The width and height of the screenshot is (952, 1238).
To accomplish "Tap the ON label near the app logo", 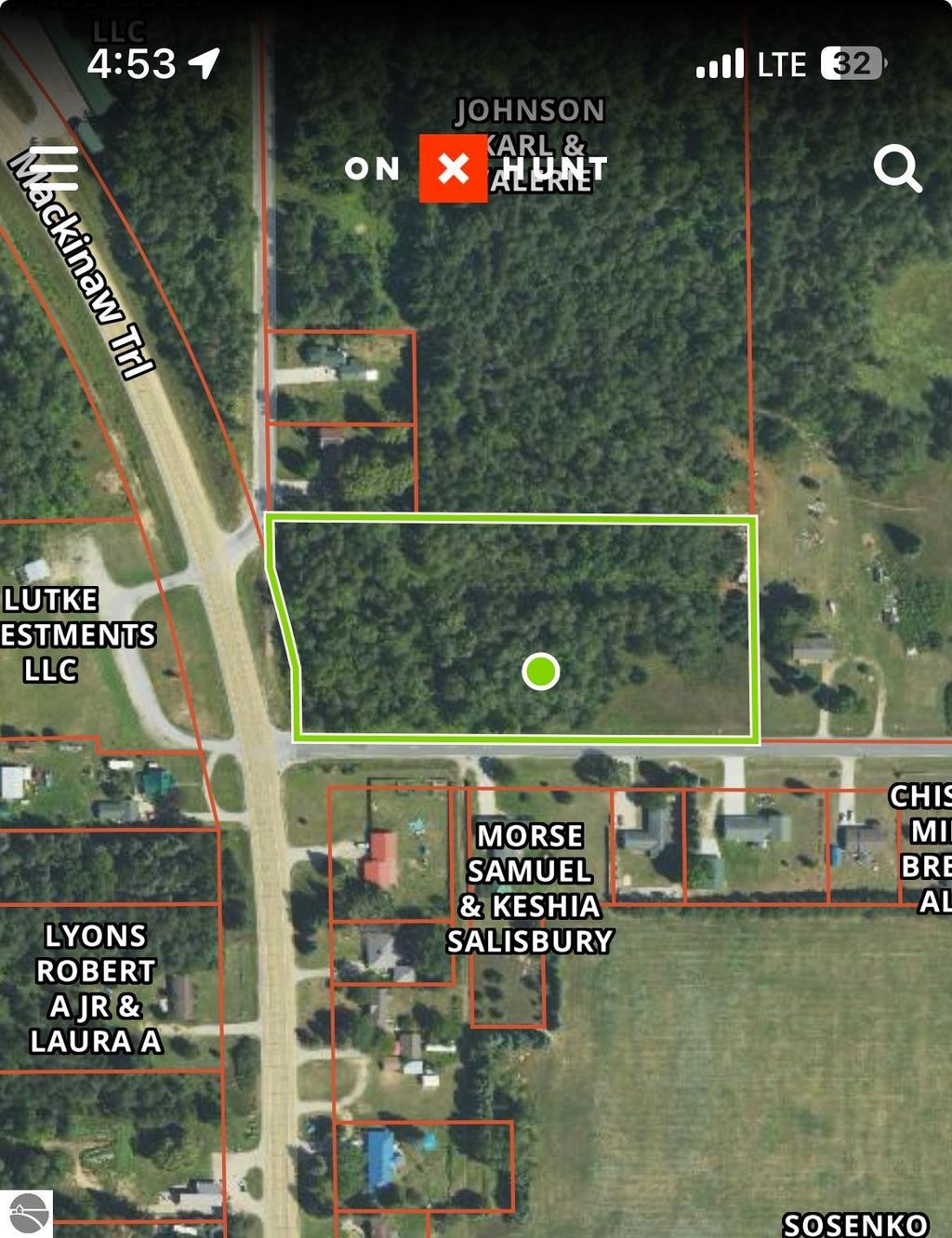I will 372,169.
